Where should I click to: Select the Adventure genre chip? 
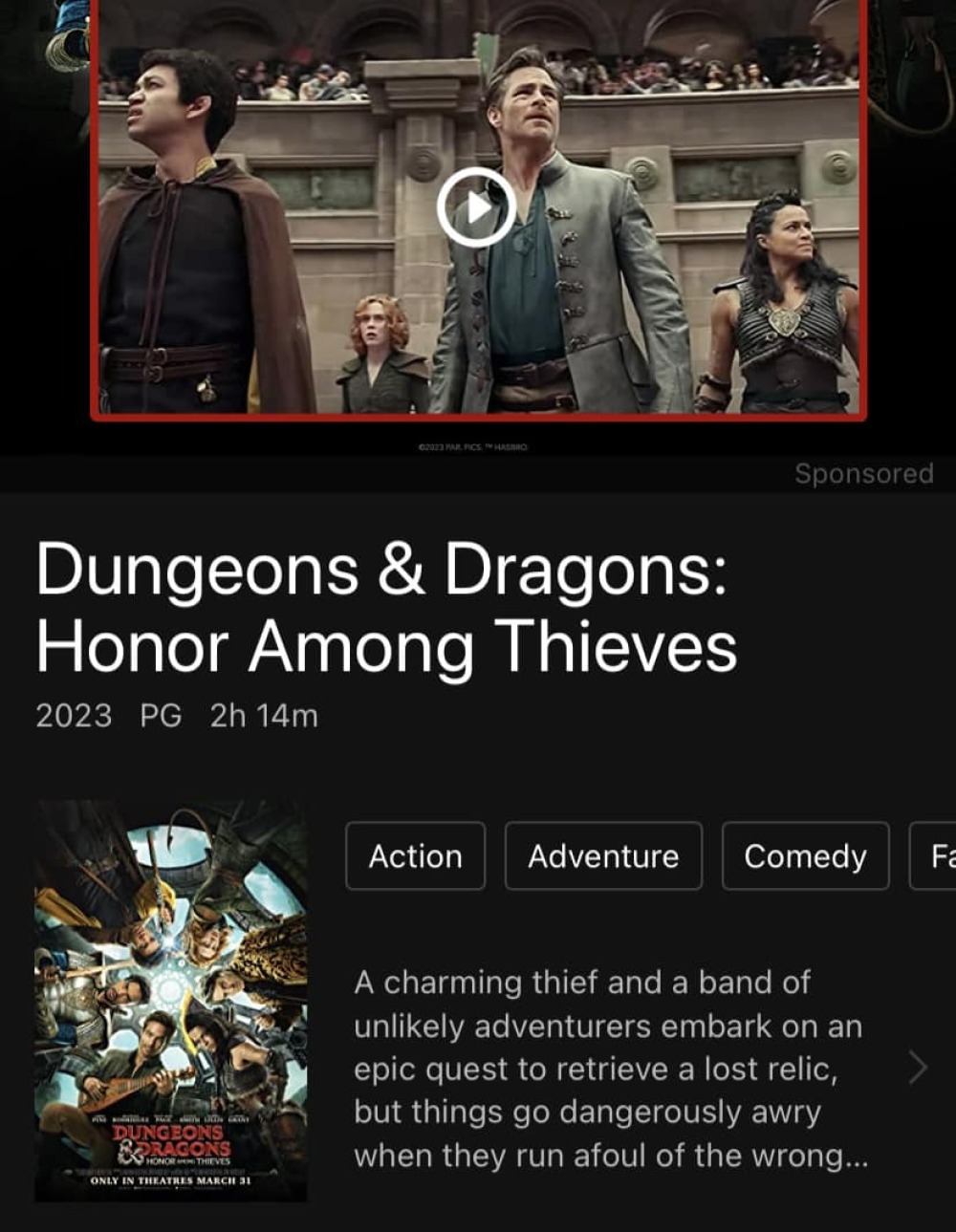[x=603, y=856]
